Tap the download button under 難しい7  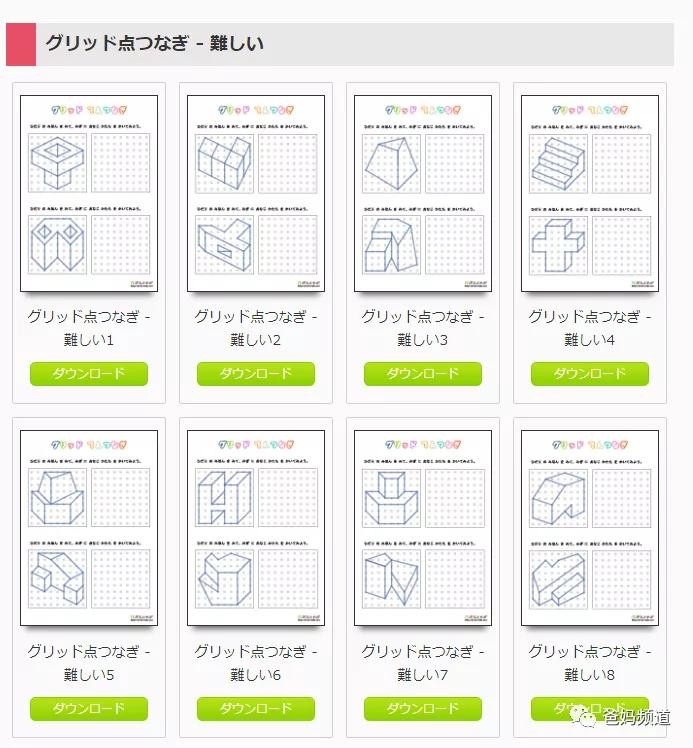[x=423, y=709]
